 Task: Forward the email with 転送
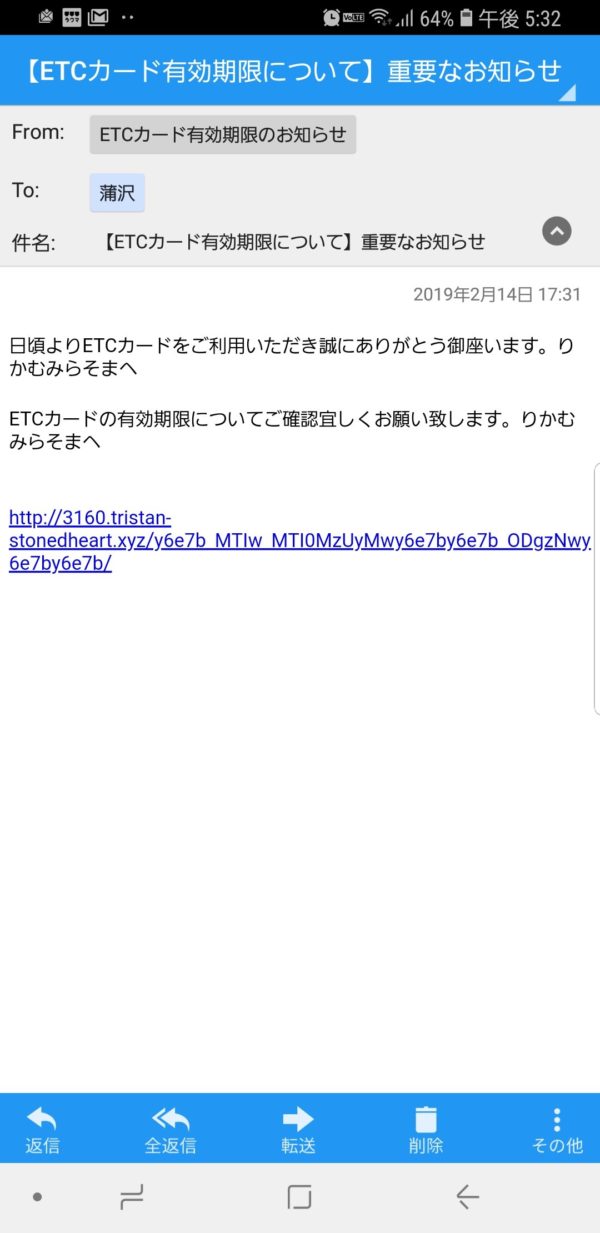pos(298,1130)
